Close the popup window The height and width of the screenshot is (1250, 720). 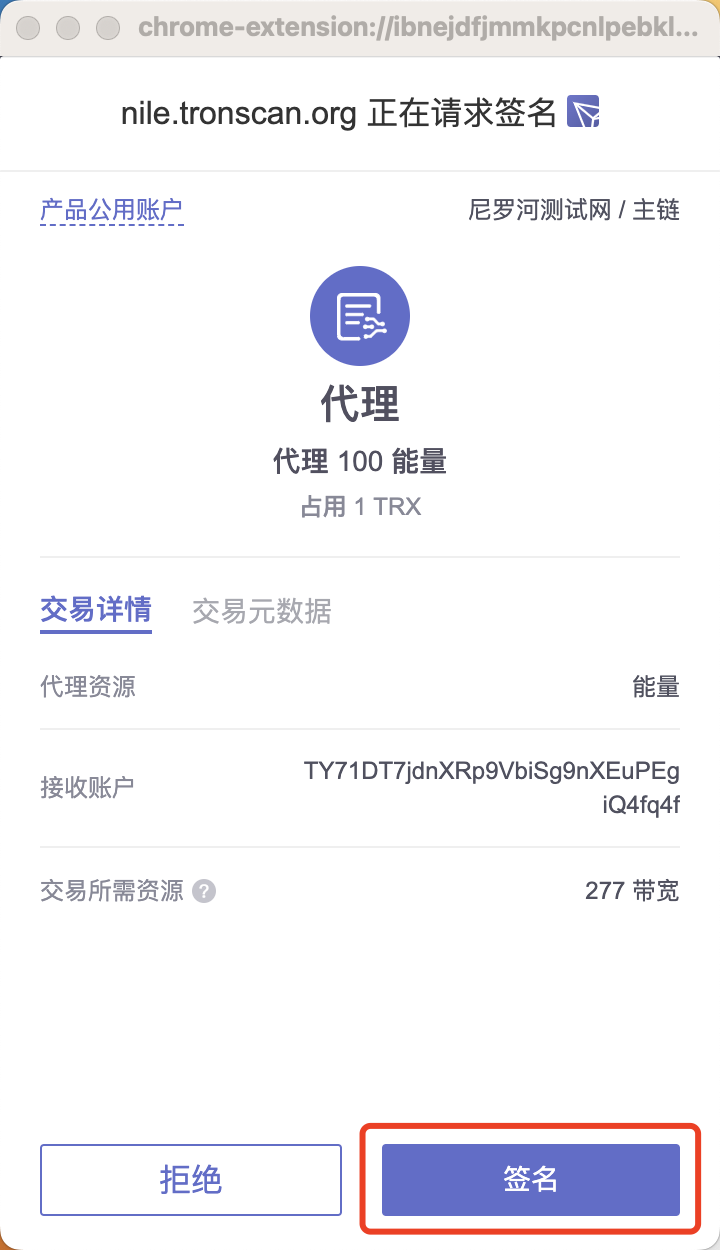point(28,28)
